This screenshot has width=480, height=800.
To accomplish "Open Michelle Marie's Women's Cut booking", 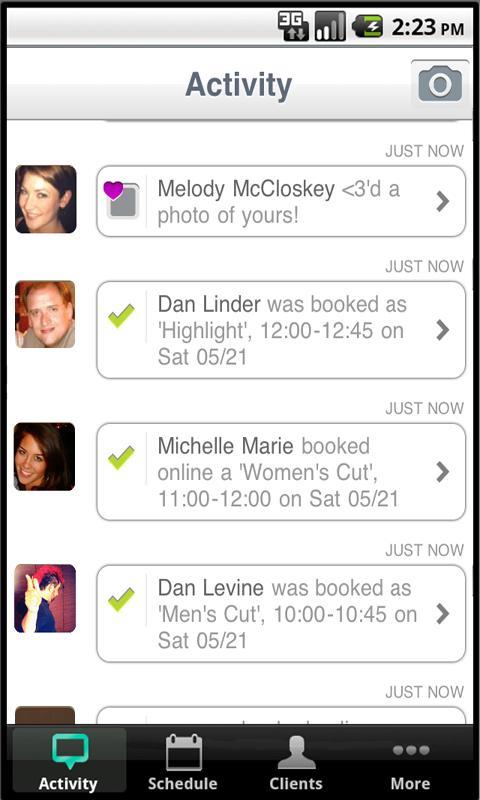I will [x=281, y=472].
